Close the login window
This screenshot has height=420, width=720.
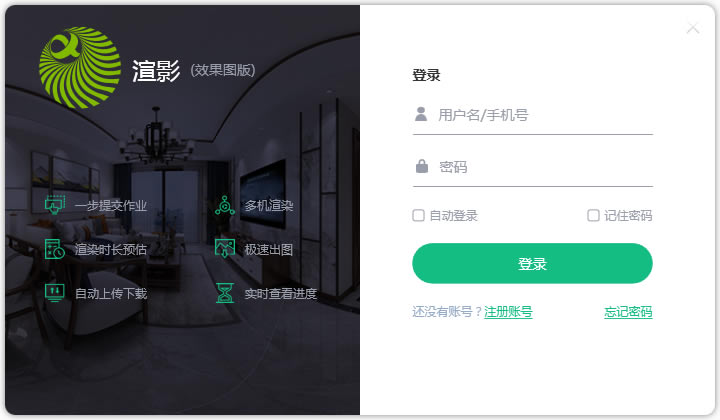tap(693, 28)
